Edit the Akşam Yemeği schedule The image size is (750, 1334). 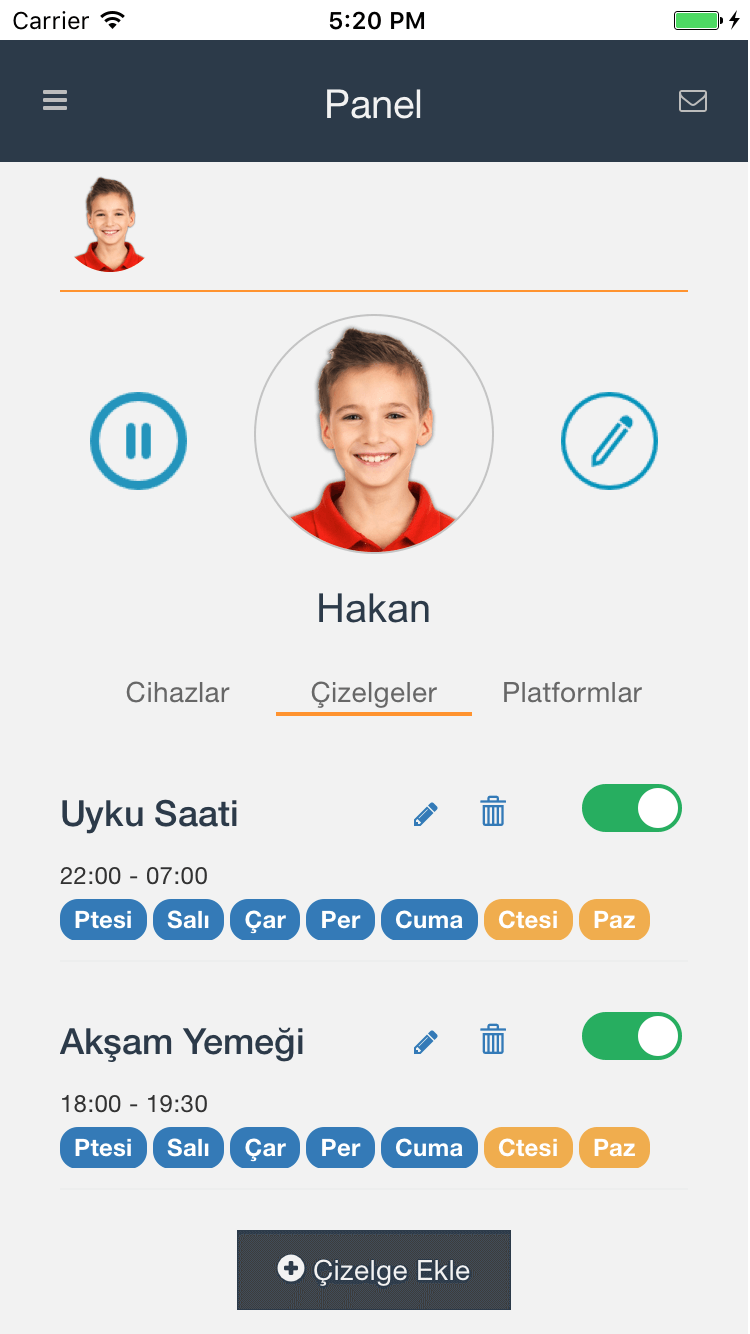point(426,1042)
